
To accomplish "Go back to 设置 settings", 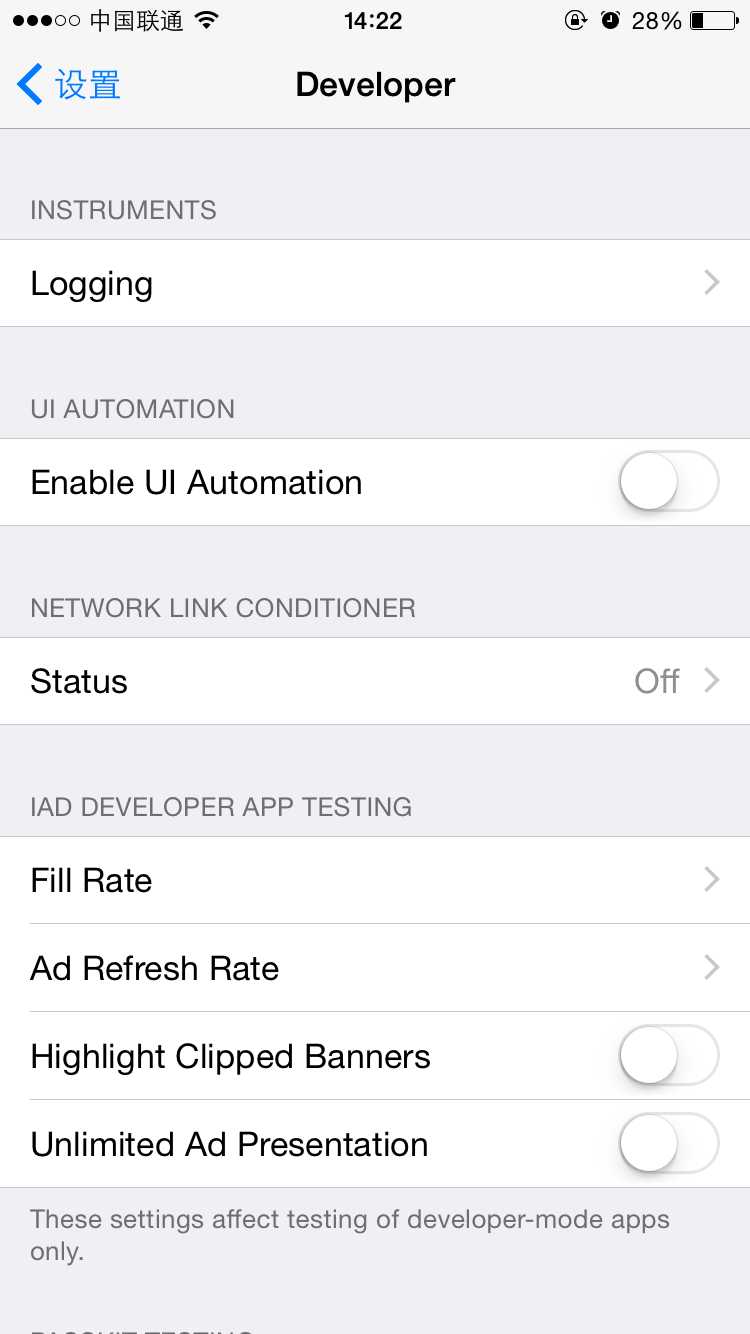I will pyautogui.click(x=68, y=85).
